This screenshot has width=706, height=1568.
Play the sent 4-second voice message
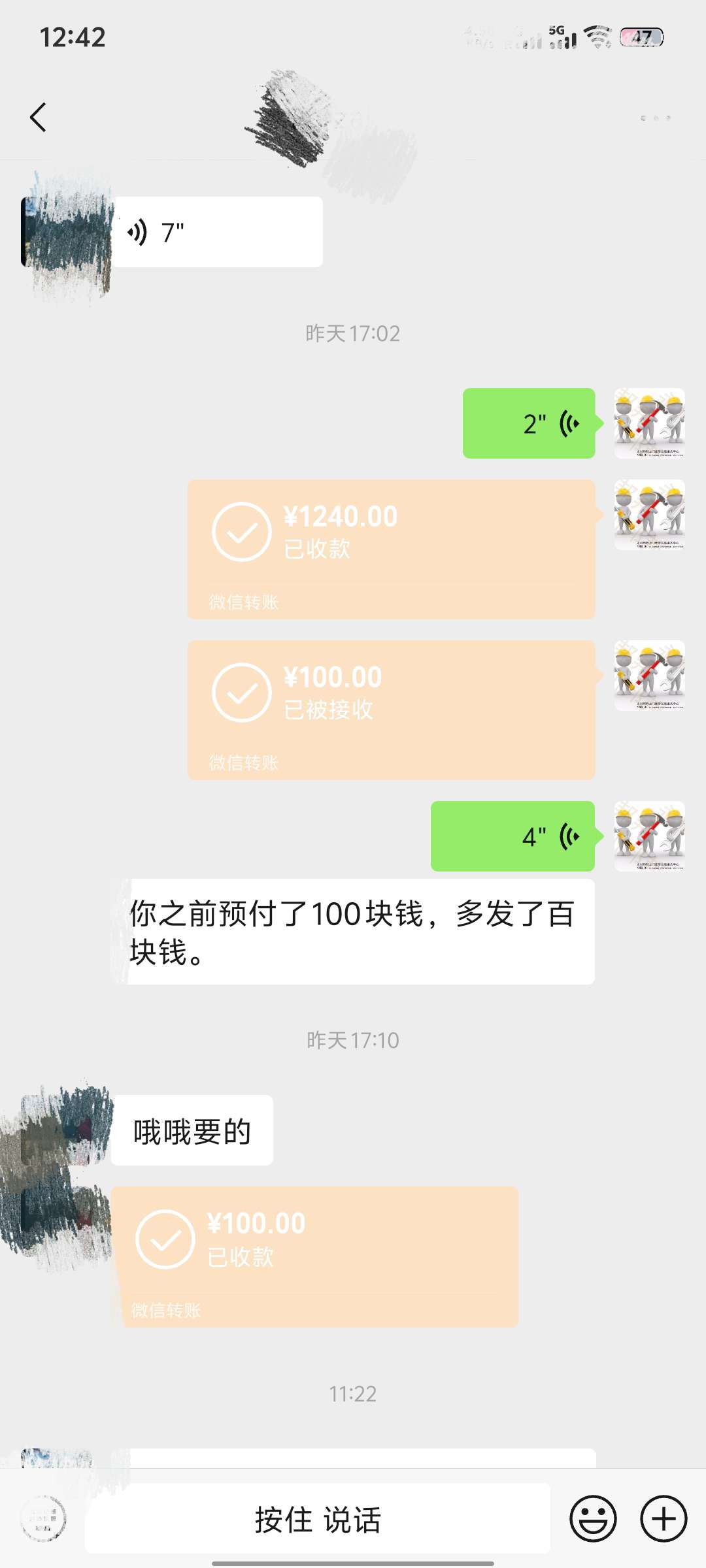[x=513, y=836]
